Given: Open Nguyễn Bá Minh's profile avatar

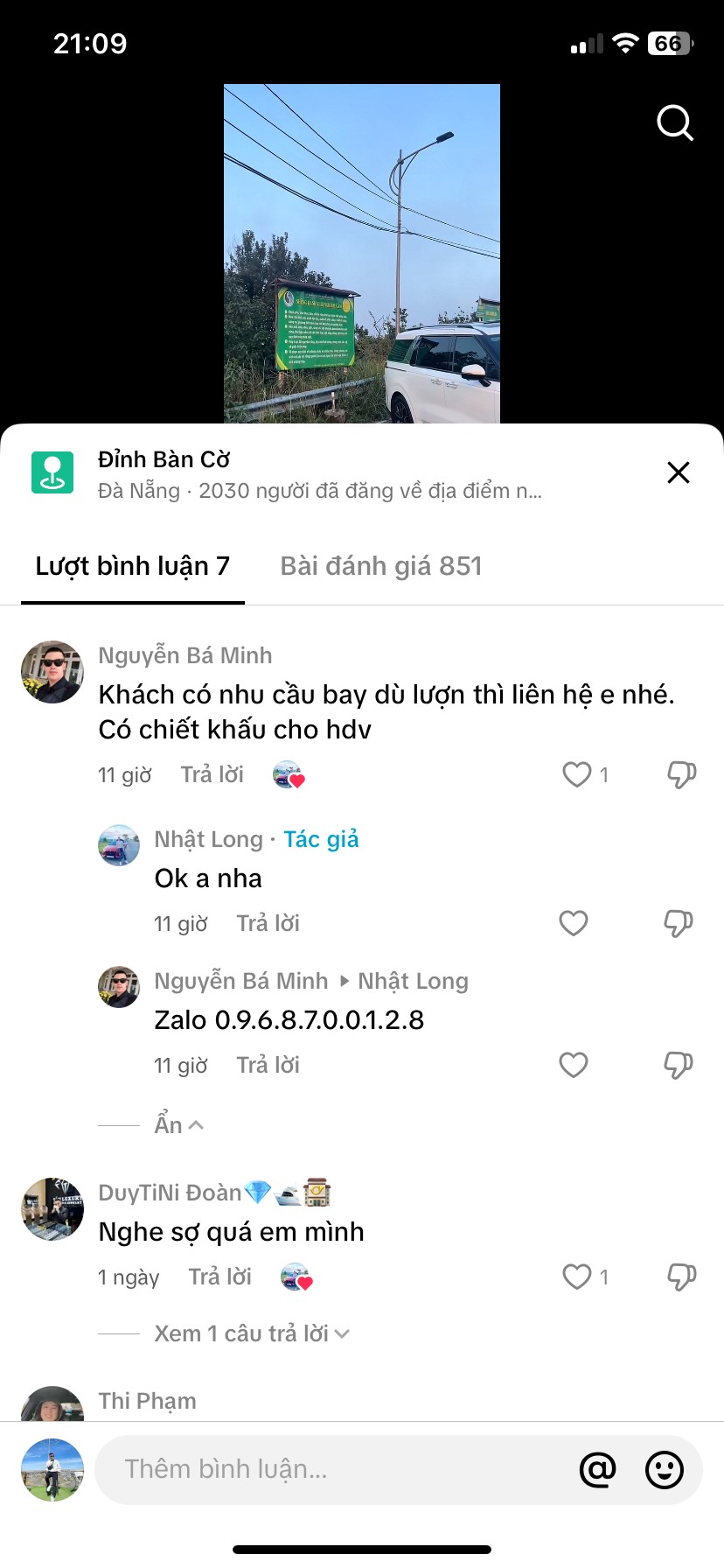Looking at the screenshot, I should tap(52, 672).
